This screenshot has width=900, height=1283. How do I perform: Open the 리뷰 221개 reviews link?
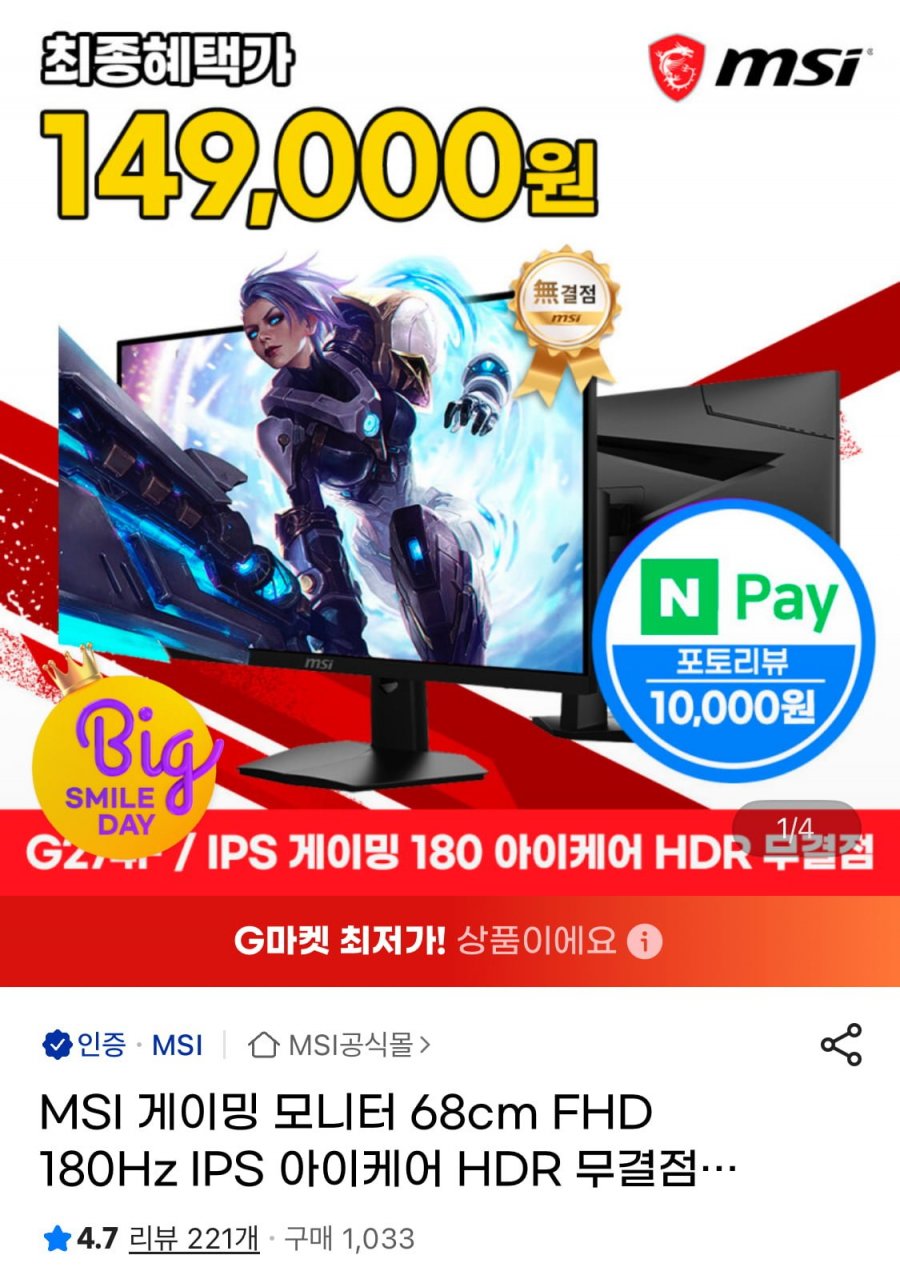click(x=194, y=1239)
